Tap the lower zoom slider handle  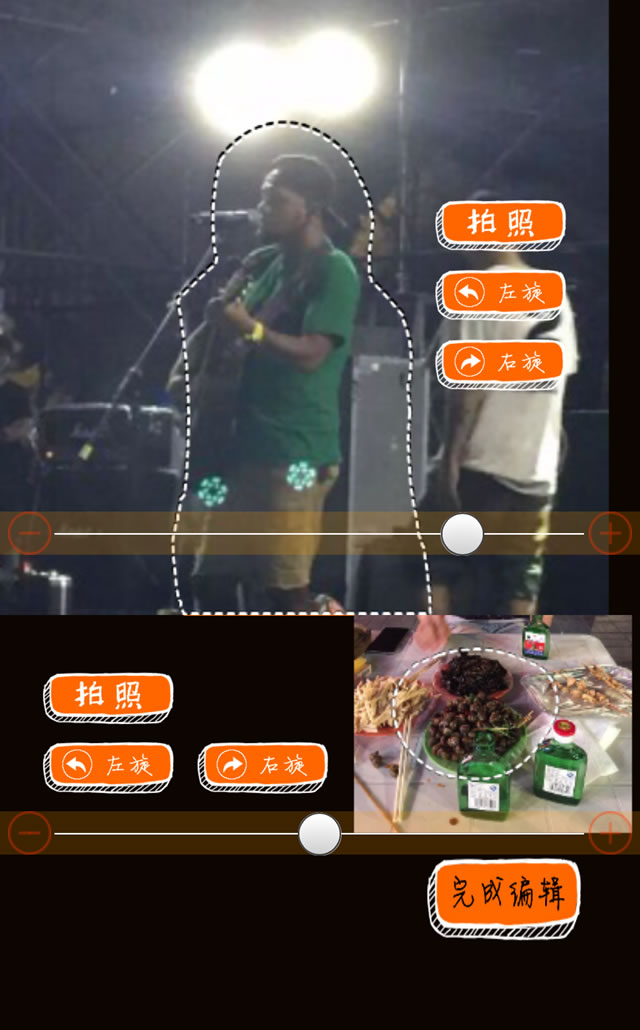[x=320, y=833]
